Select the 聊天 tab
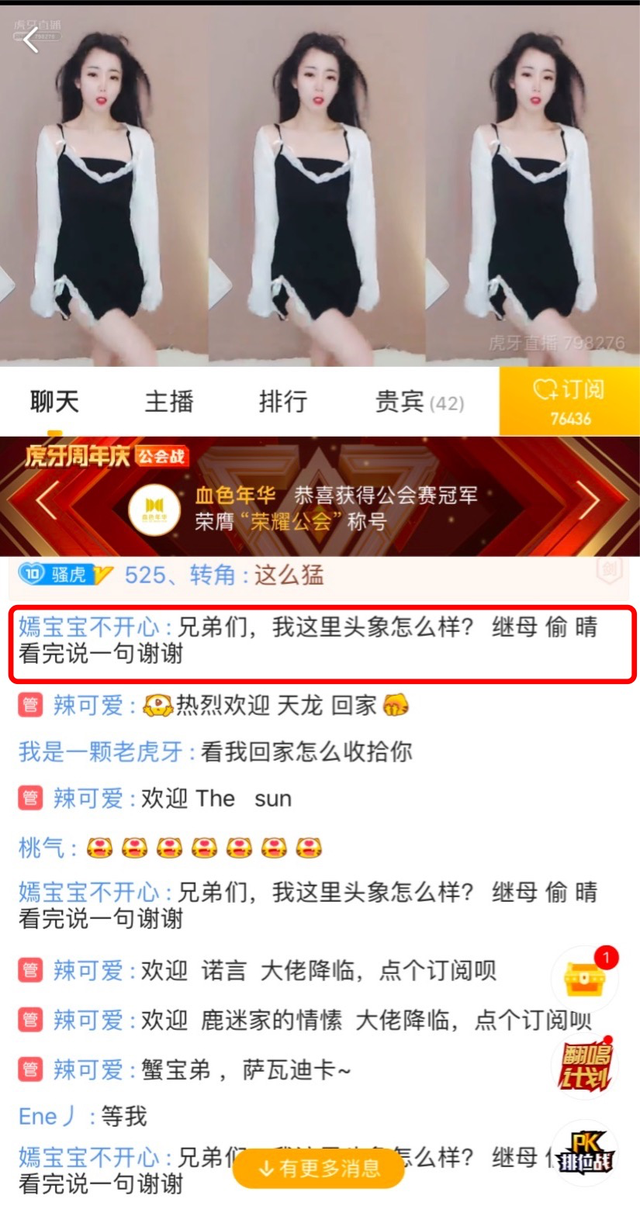Image resolution: width=640 pixels, height=1206 pixels. point(55,402)
